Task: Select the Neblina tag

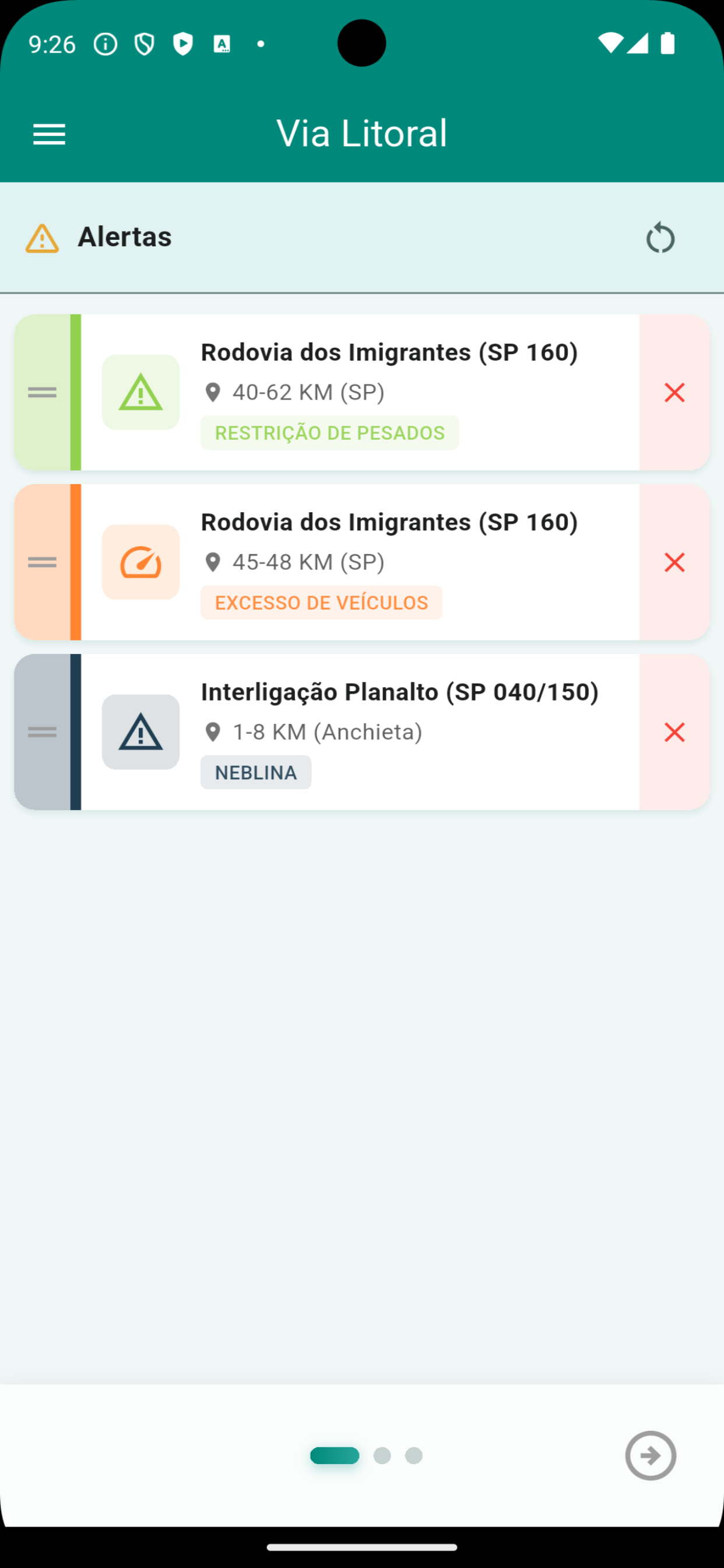Action: coord(255,772)
